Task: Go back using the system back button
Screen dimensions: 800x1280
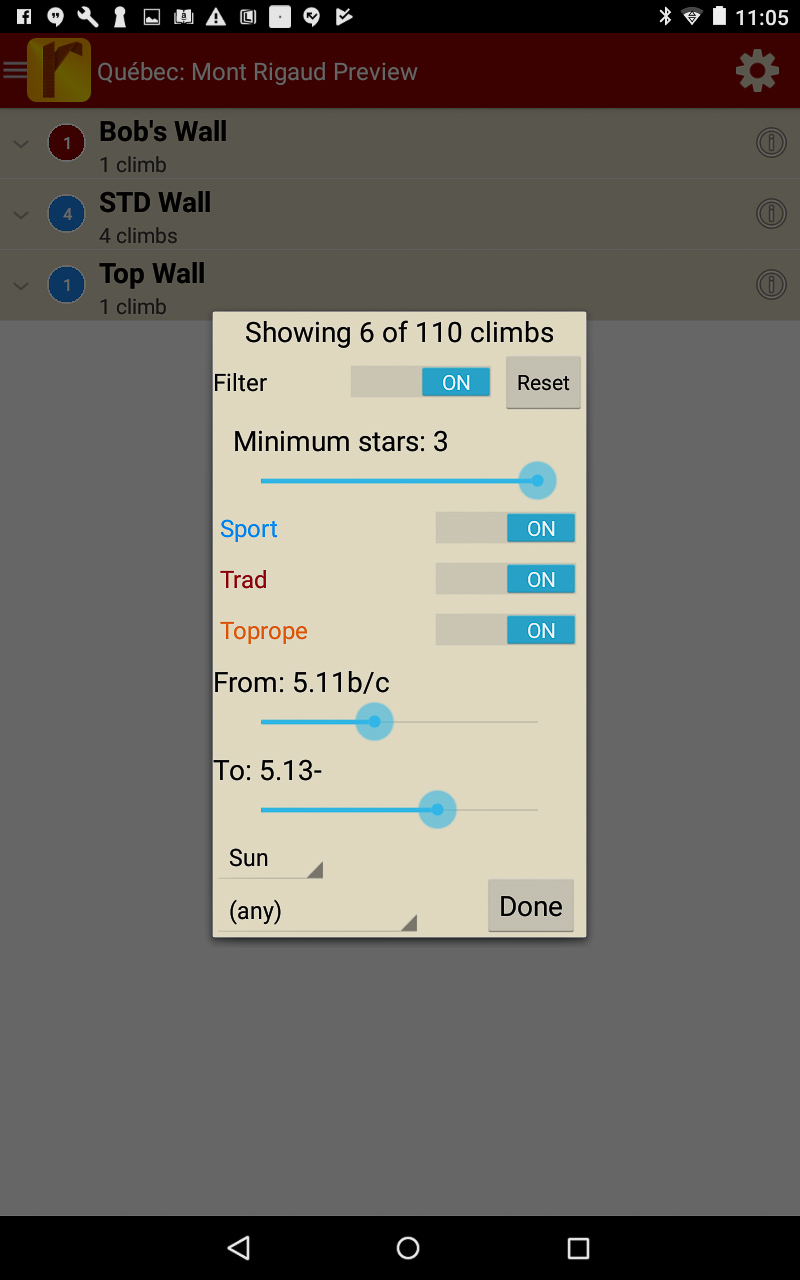Action: [238, 1247]
